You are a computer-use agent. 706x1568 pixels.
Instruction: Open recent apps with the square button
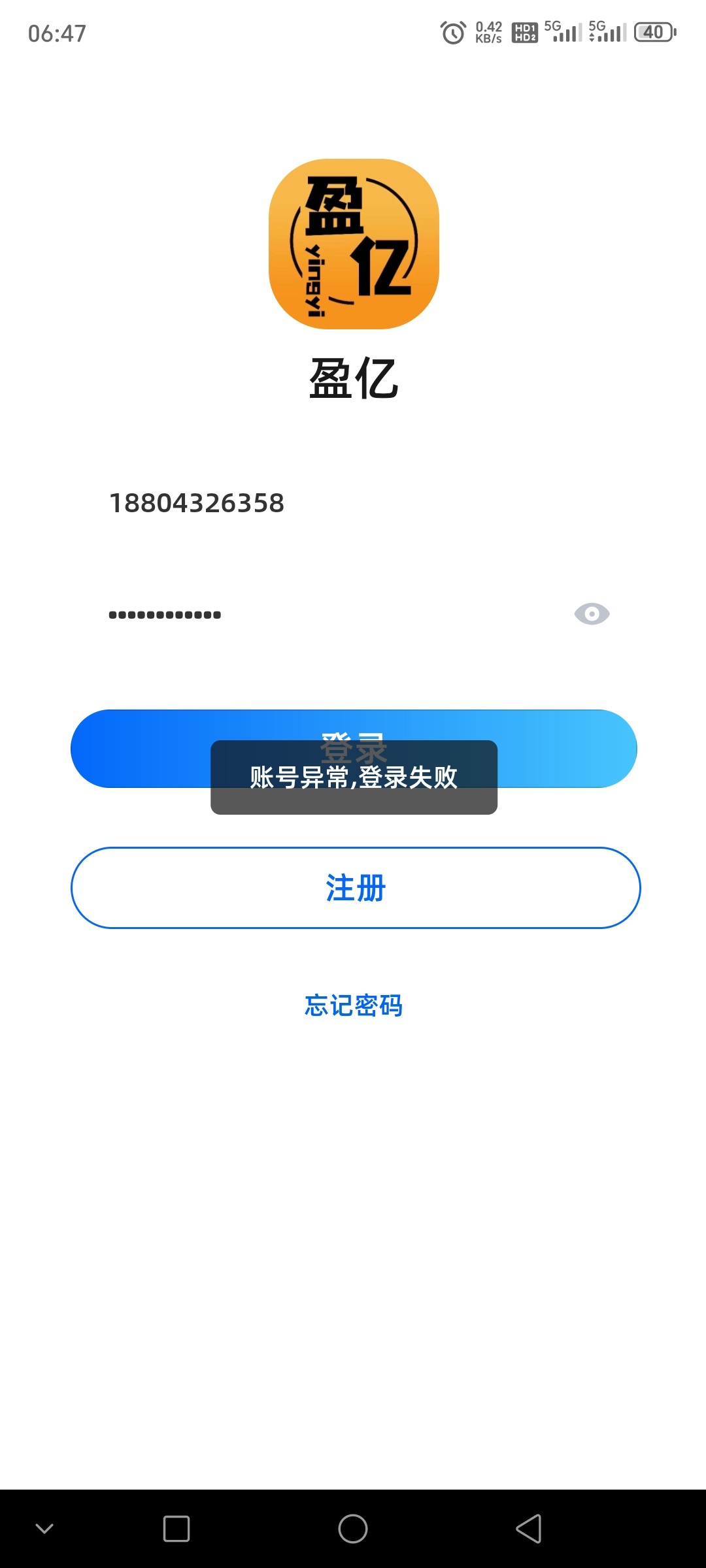pyautogui.click(x=176, y=1529)
